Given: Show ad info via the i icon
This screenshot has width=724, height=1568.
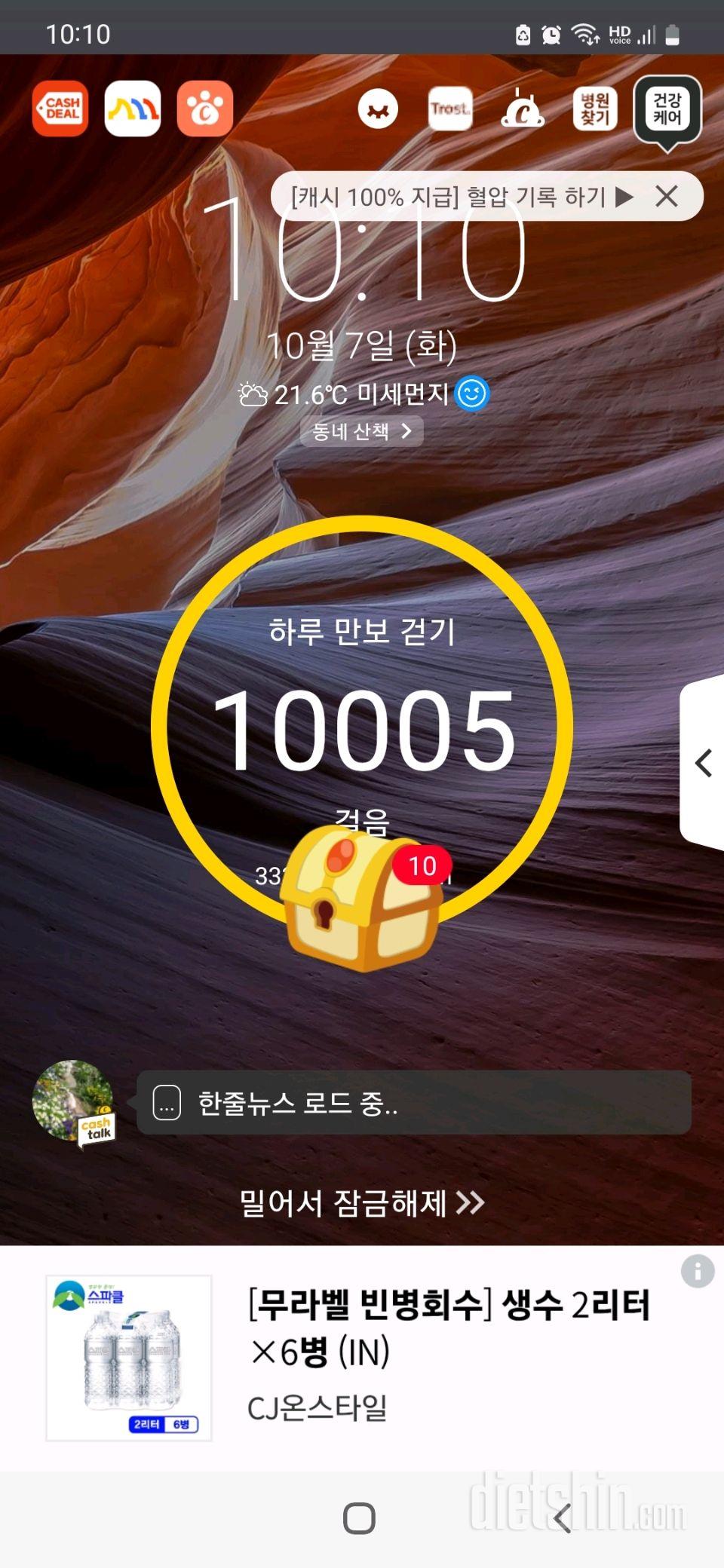Looking at the screenshot, I should [x=698, y=1272].
